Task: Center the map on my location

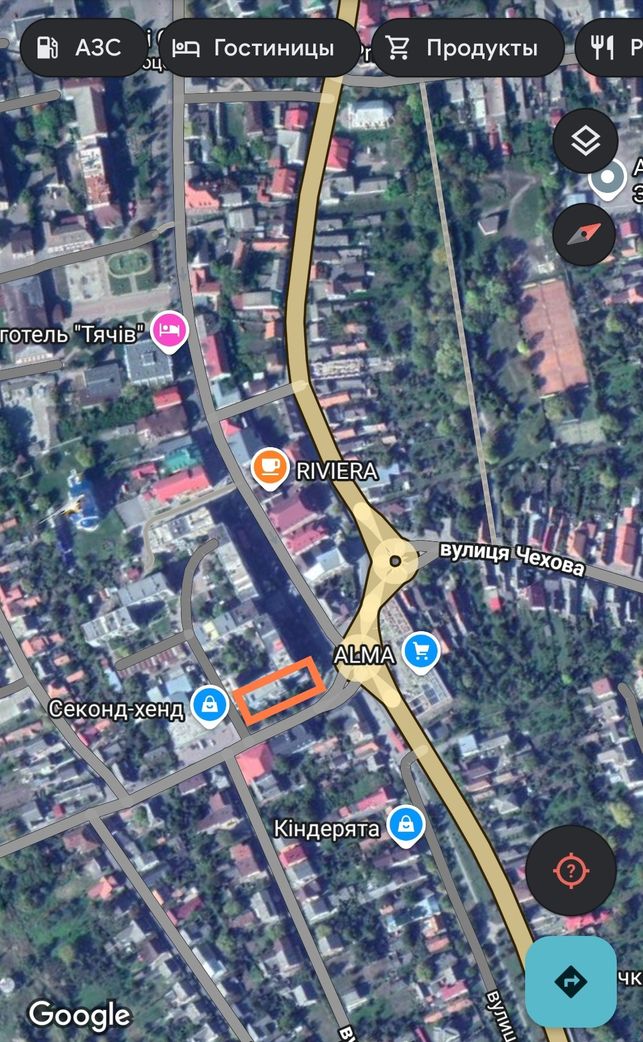Action: point(571,871)
